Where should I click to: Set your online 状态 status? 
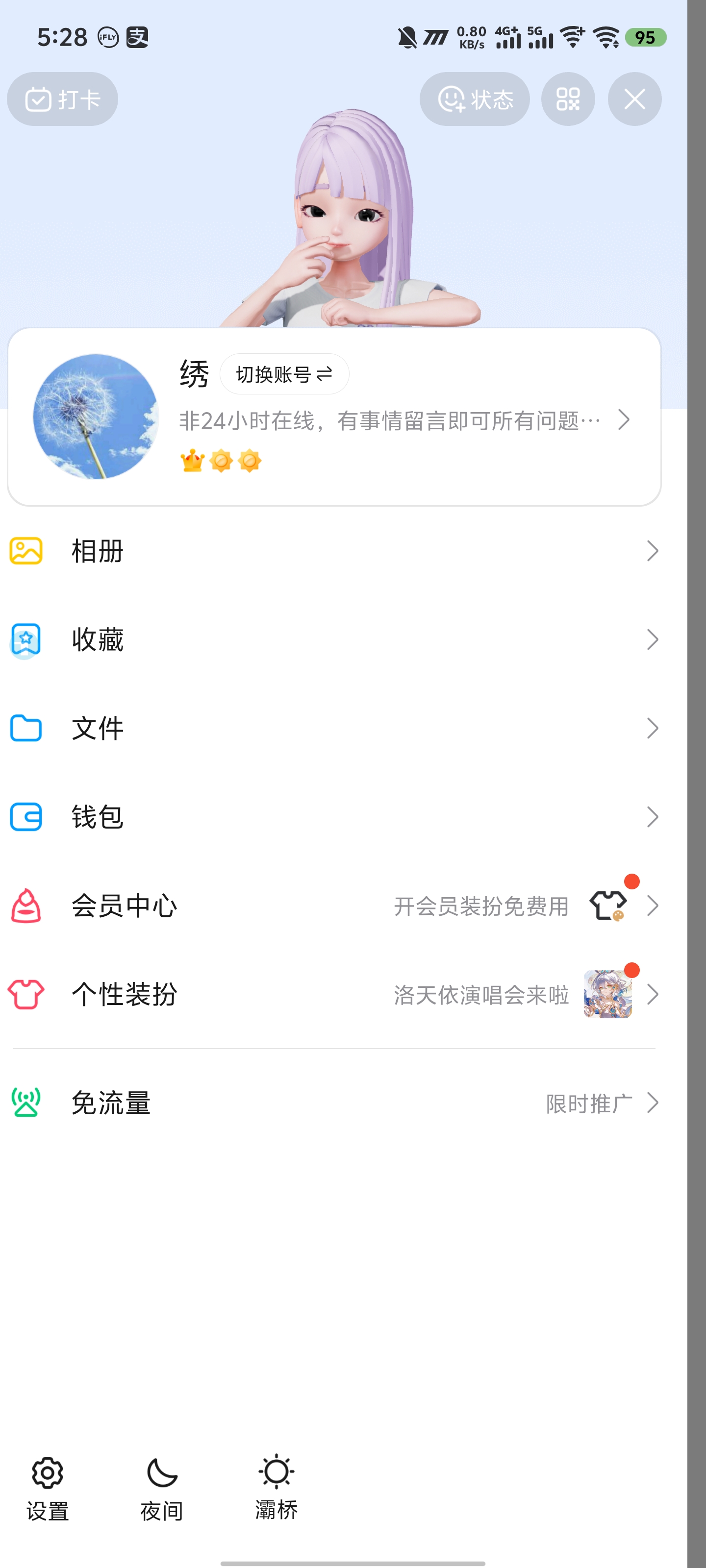[x=475, y=99]
